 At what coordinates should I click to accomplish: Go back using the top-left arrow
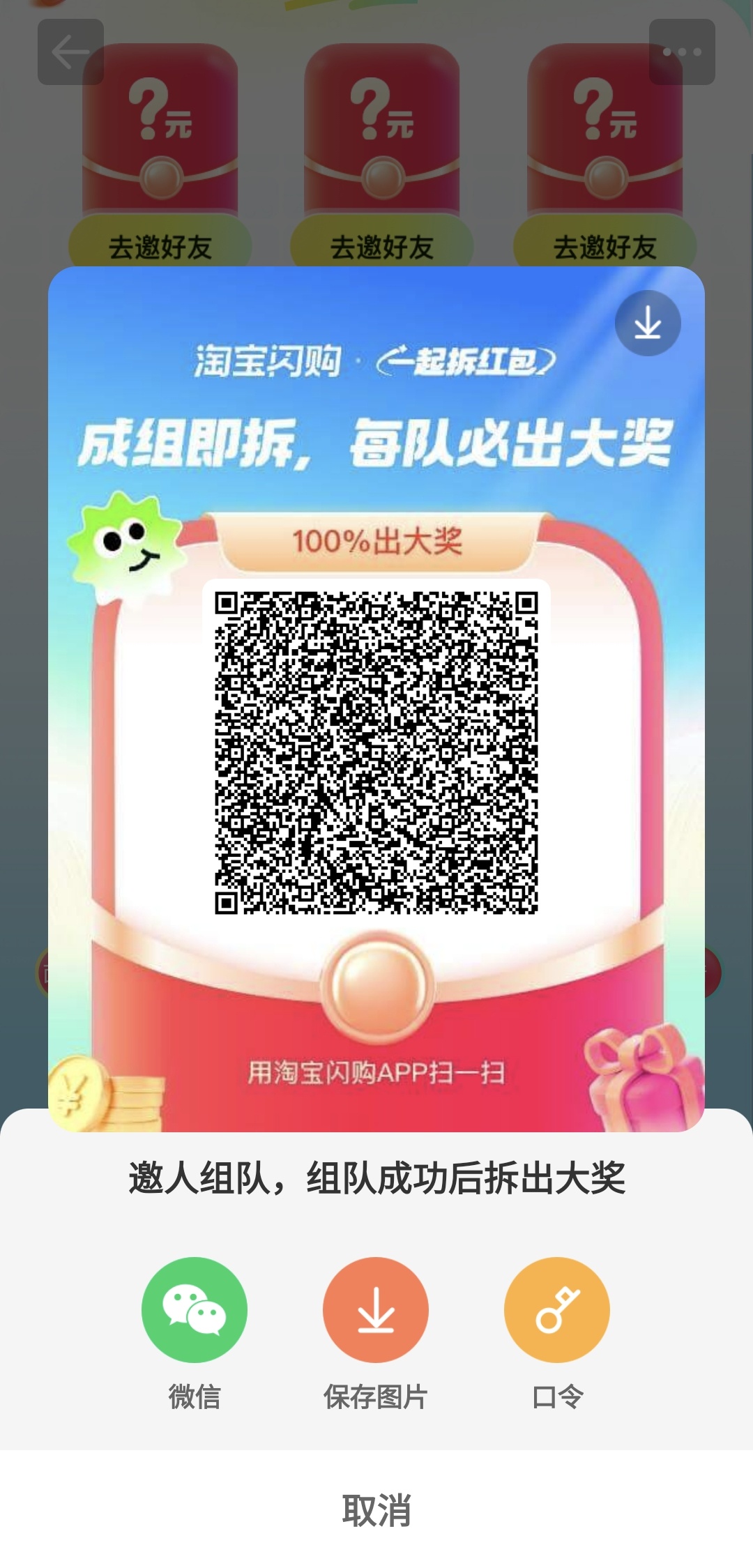point(70,52)
